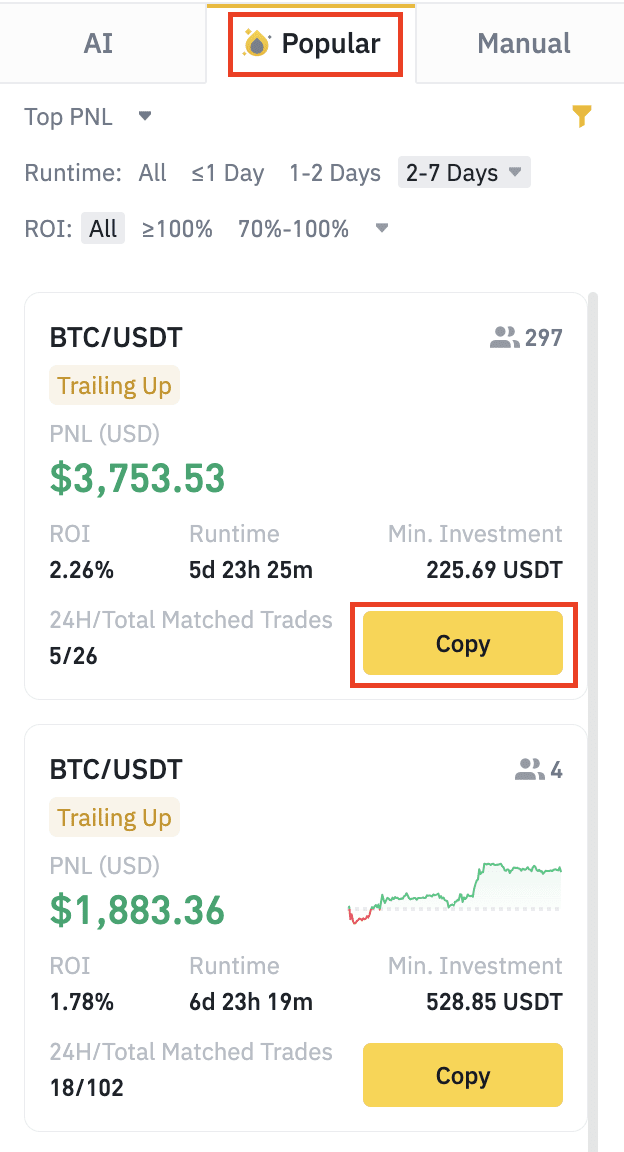Expand the 2-7 Days runtime dropdown

464,173
